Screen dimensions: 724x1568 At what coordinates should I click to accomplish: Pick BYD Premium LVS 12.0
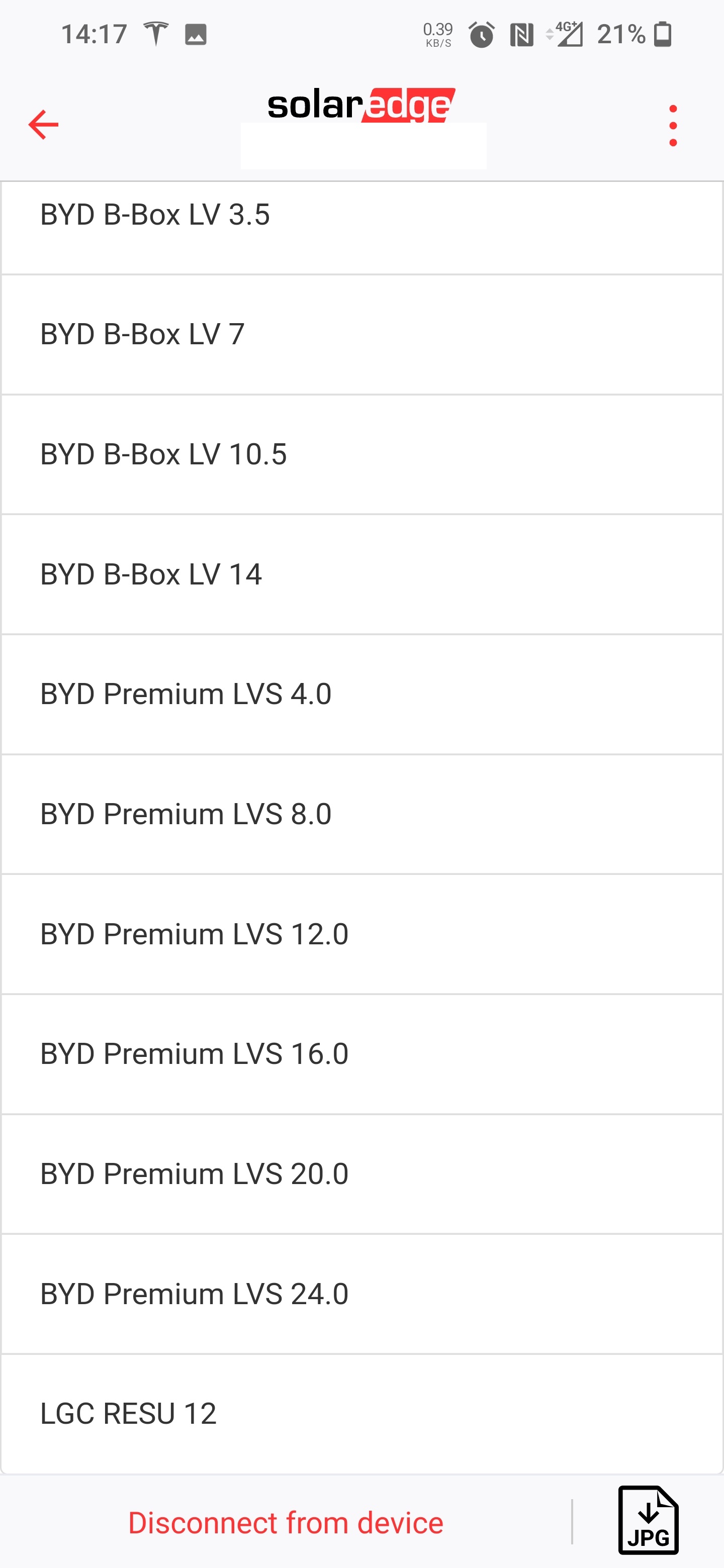[361, 934]
